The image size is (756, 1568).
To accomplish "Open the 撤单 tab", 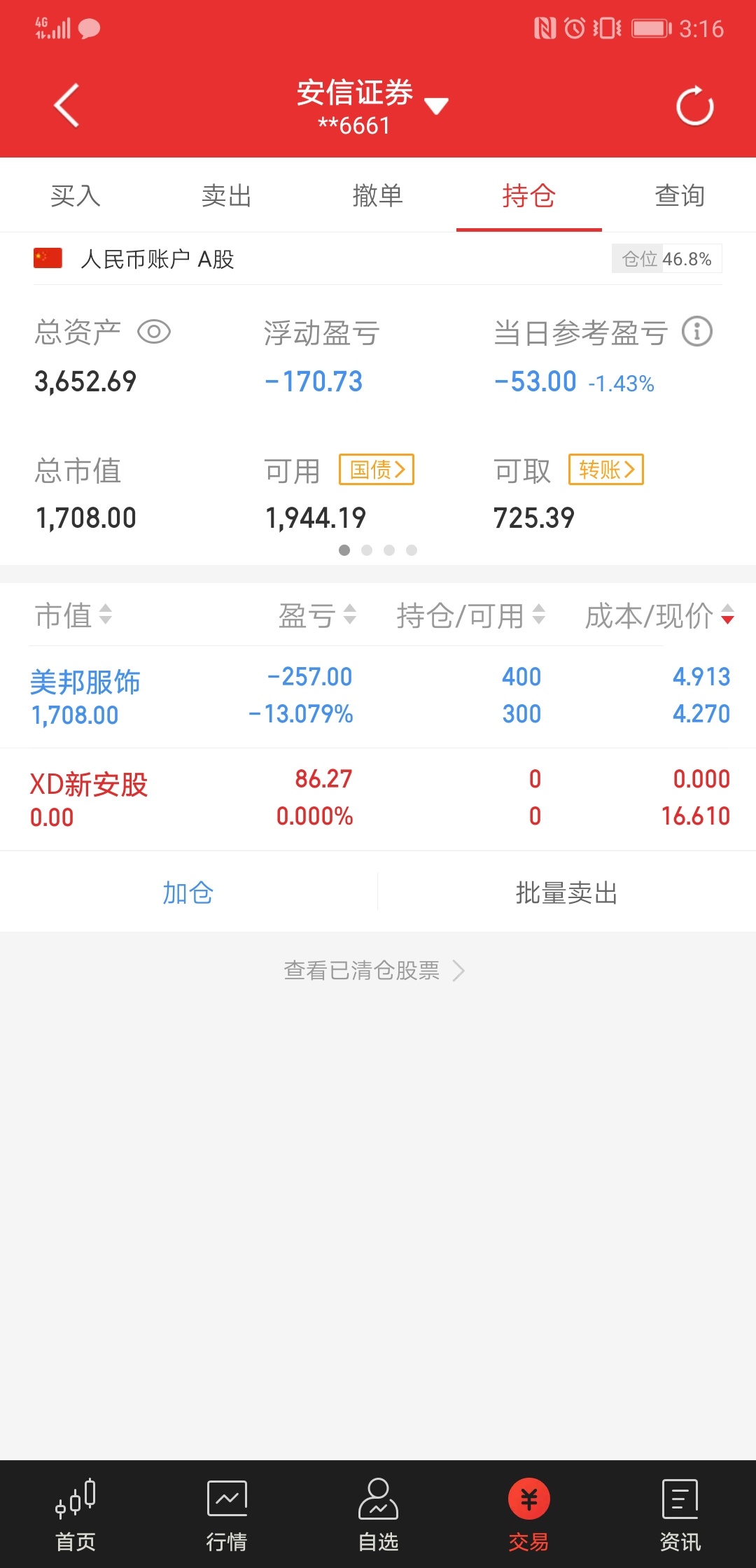I will 378,195.
